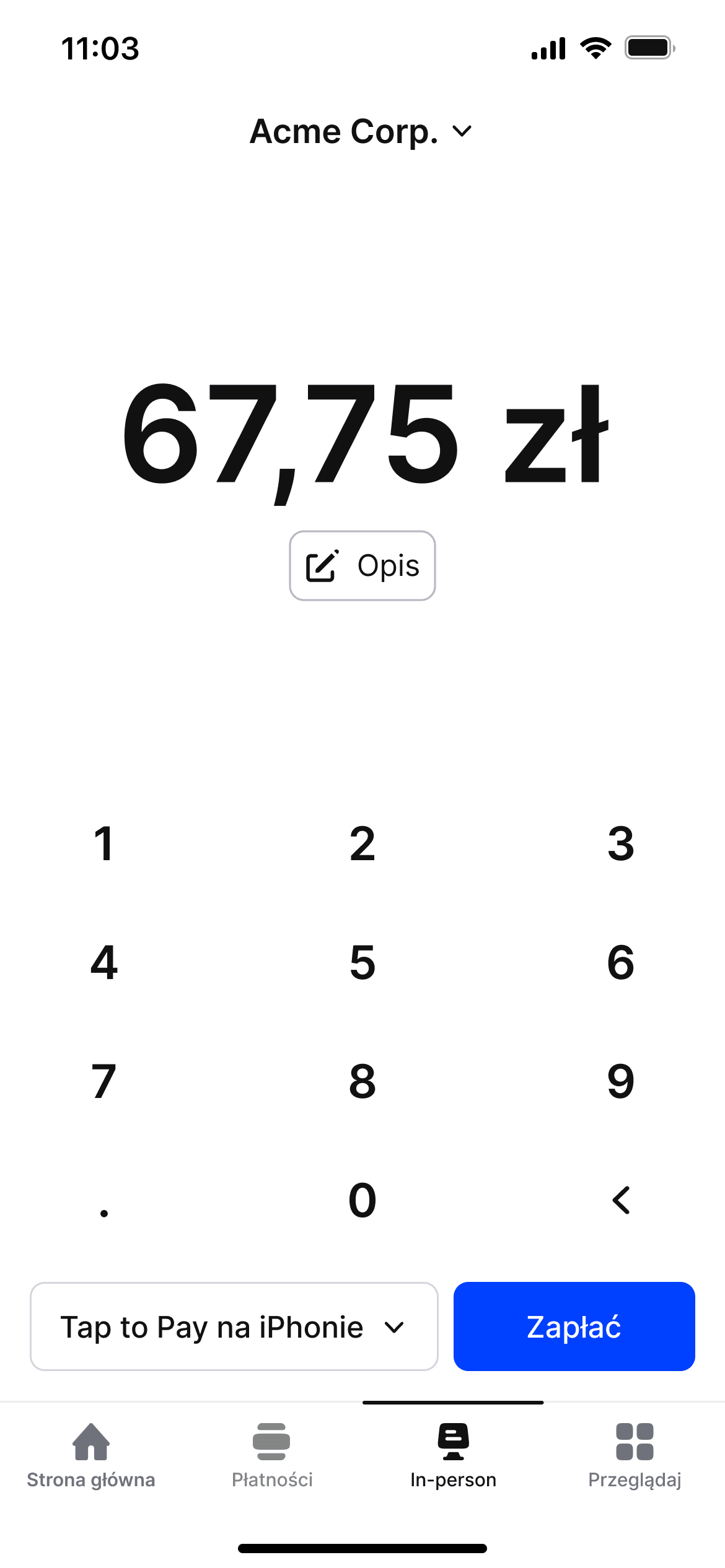Enter digit 0 on the keypad
This screenshot has height=1568, width=725.
[362, 1200]
